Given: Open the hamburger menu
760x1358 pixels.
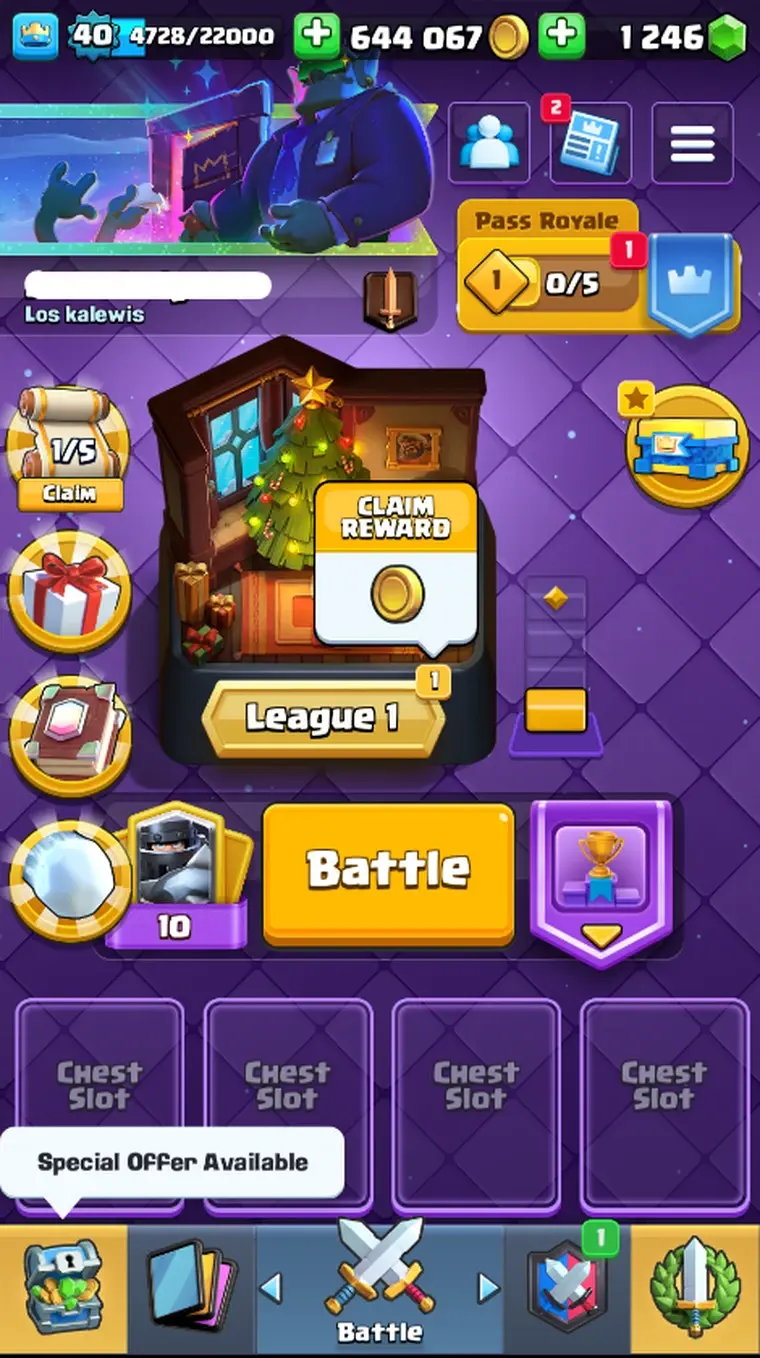Looking at the screenshot, I should [x=692, y=143].
